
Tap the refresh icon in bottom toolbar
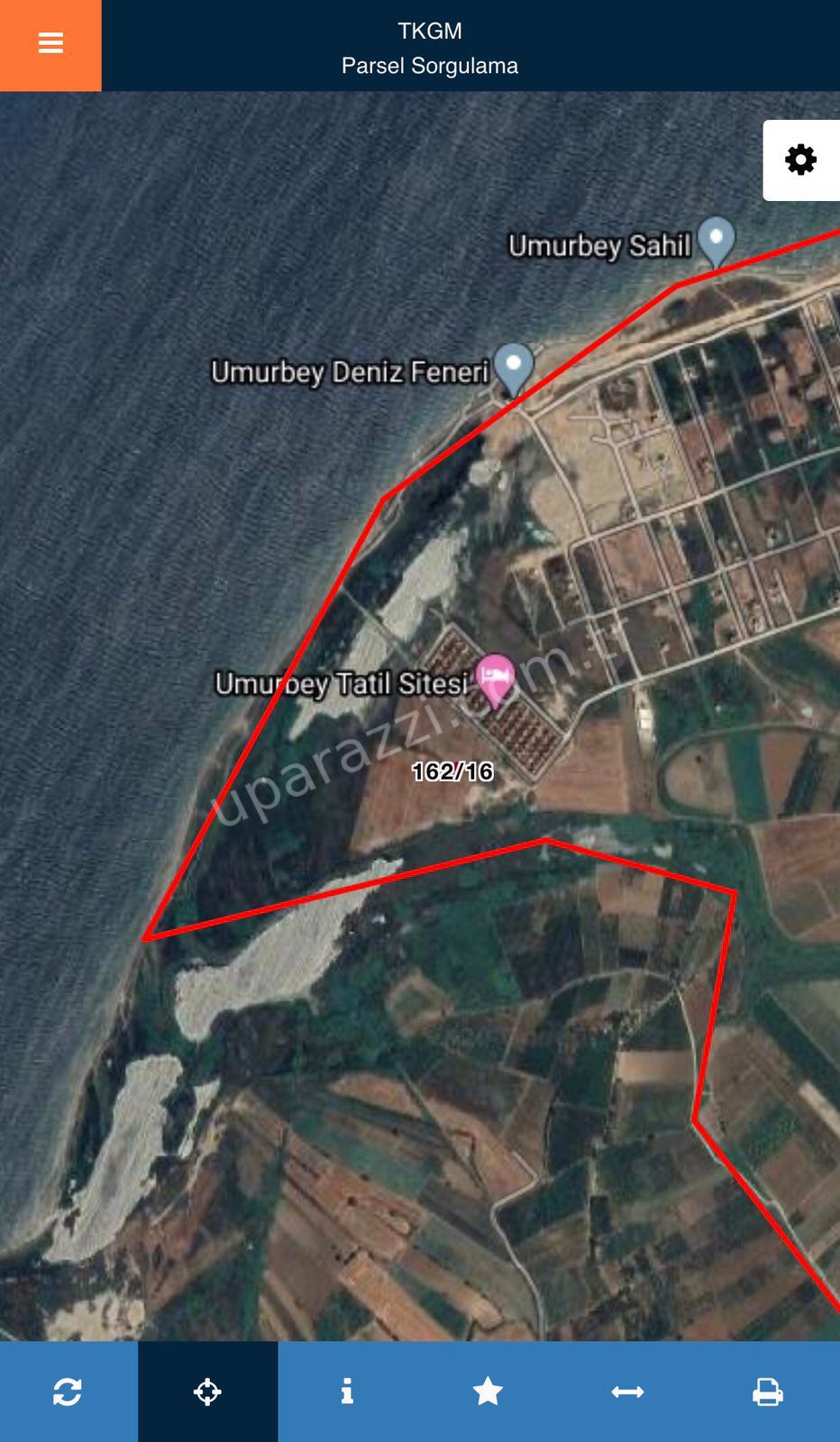[68, 1392]
